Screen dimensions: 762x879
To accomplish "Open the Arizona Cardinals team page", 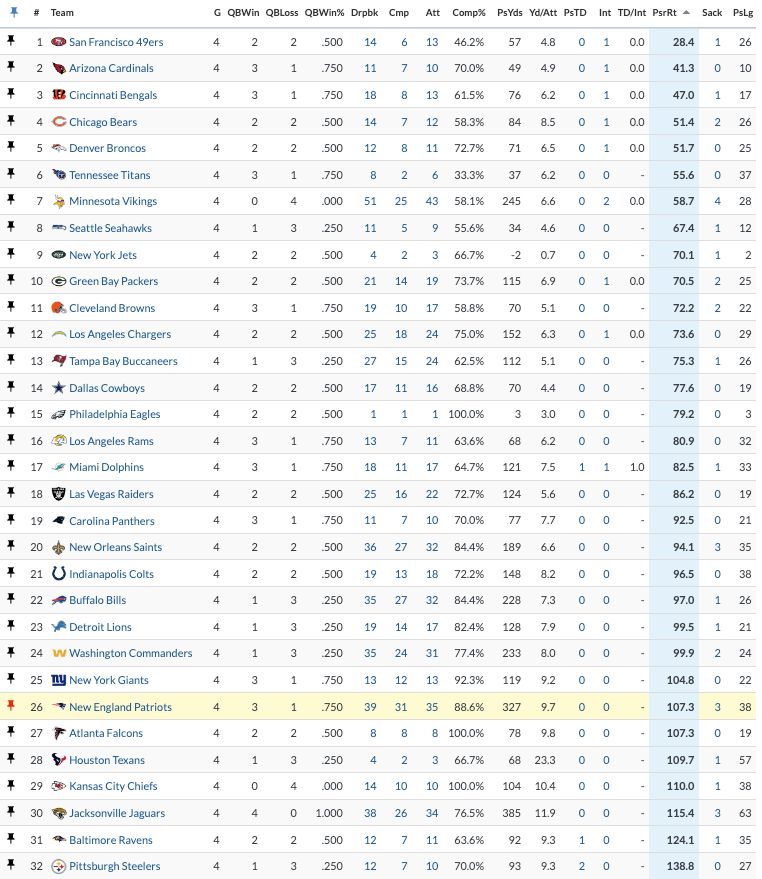I will (111, 68).
